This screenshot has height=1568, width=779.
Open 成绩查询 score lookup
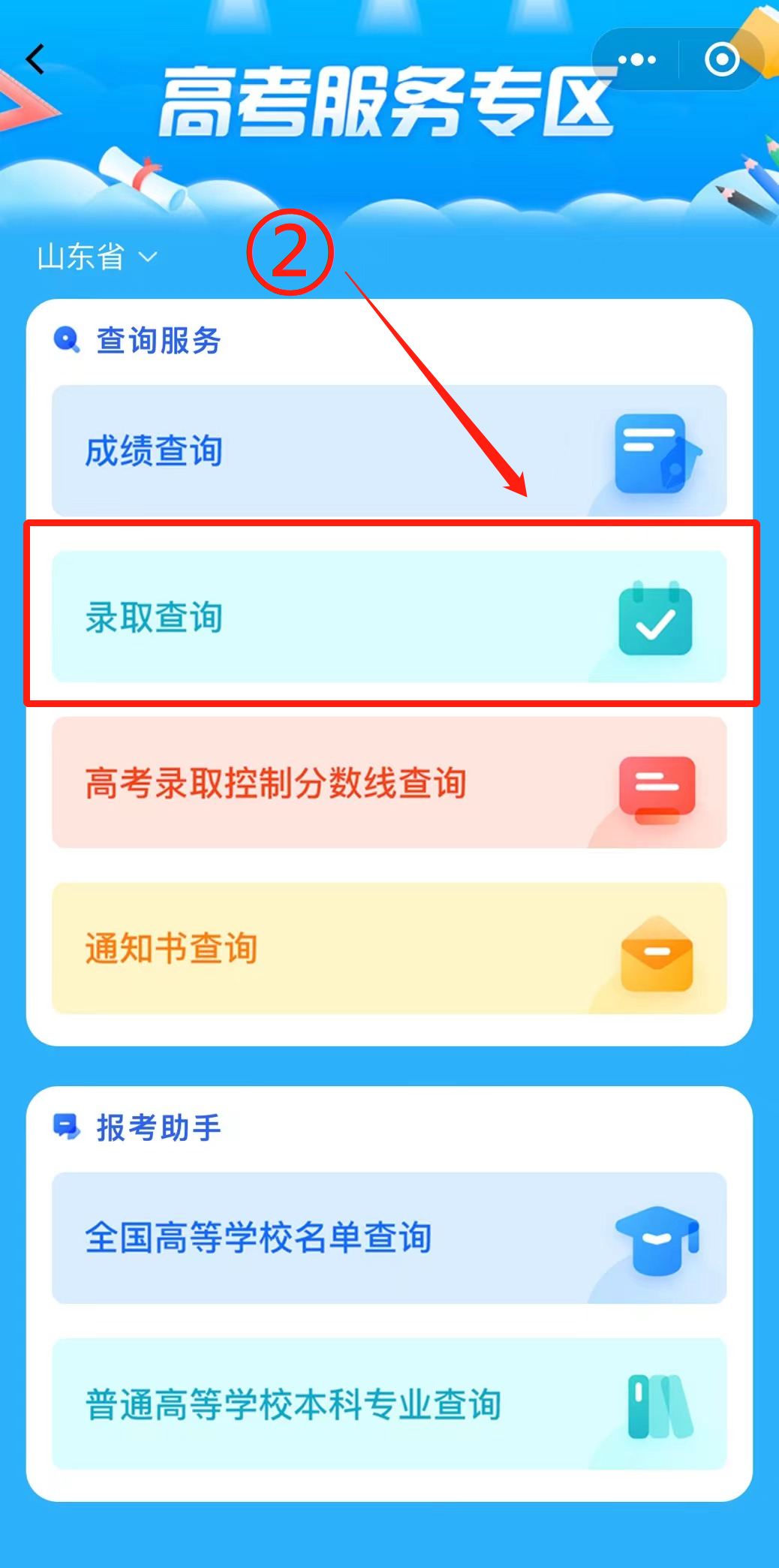(x=389, y=450)
